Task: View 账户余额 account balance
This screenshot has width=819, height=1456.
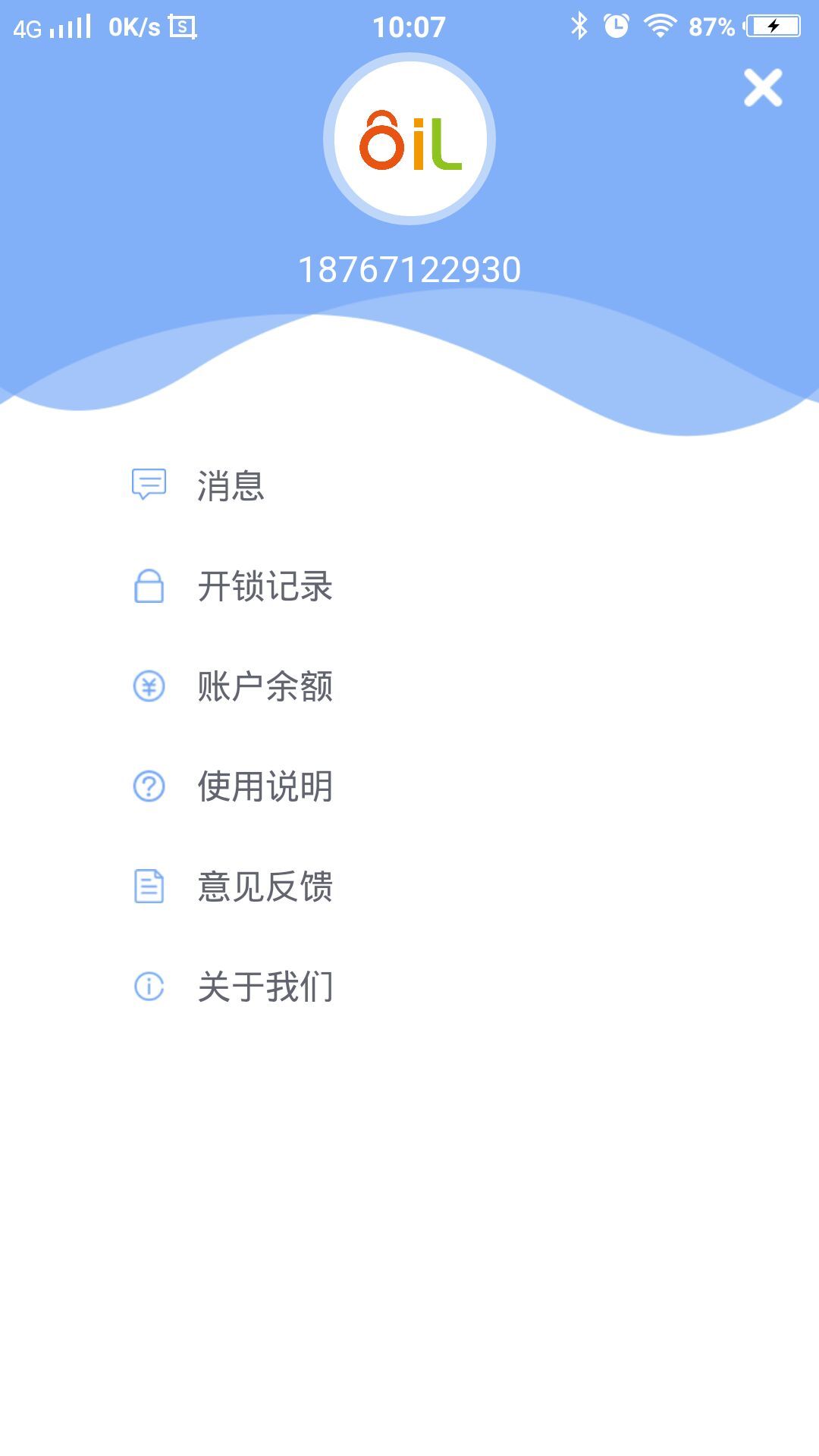Action: point(264,686)
